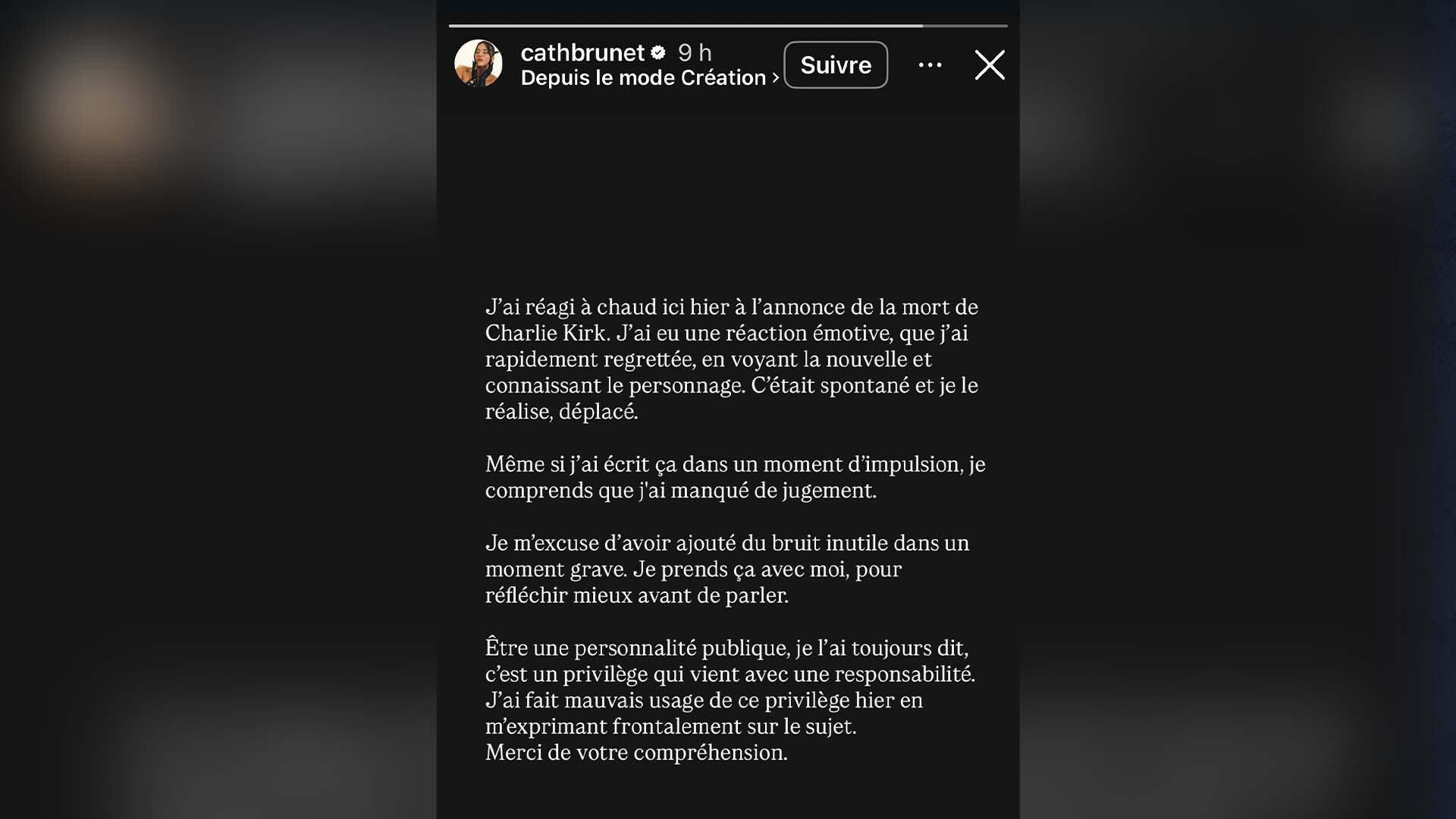Open cathbrunet's profile picture
This screenshot has height=819, width=1456.
point(478,64)
